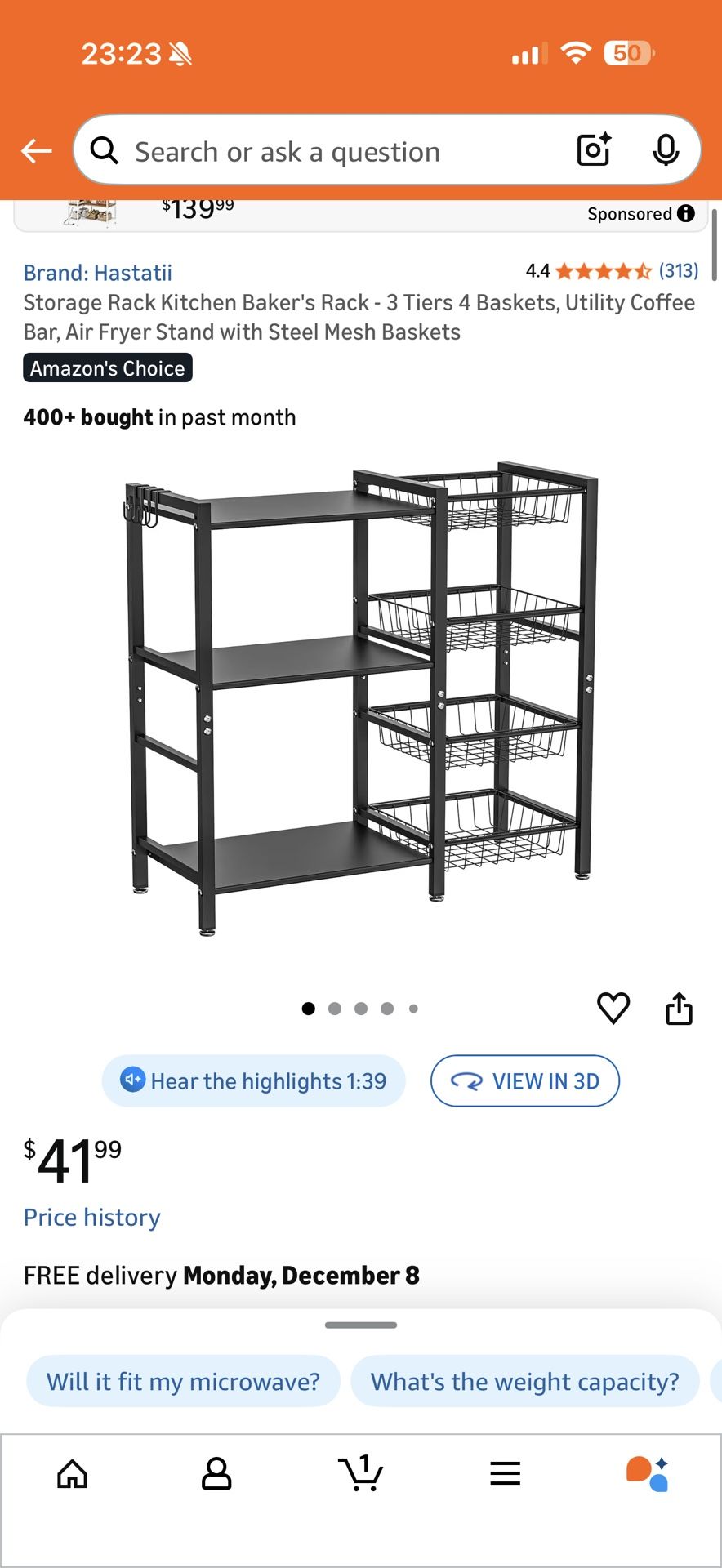This screenshot has width=722, height=1568.
Task: Open the Price history link
Action: 91,1217
